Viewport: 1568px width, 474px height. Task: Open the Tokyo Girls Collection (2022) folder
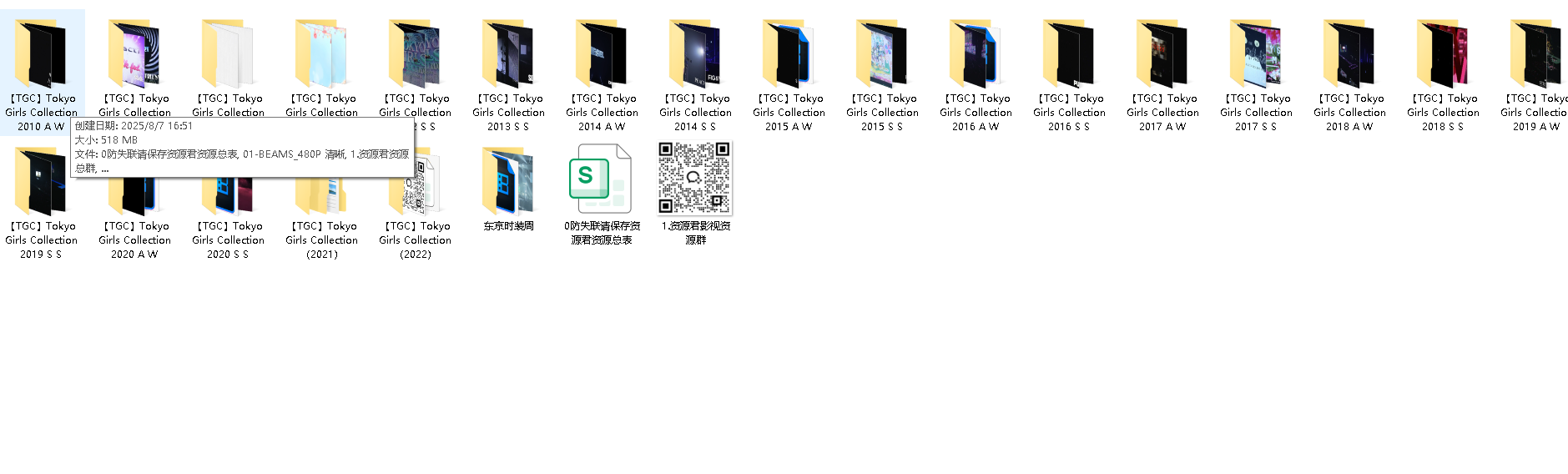pos(415,196)
